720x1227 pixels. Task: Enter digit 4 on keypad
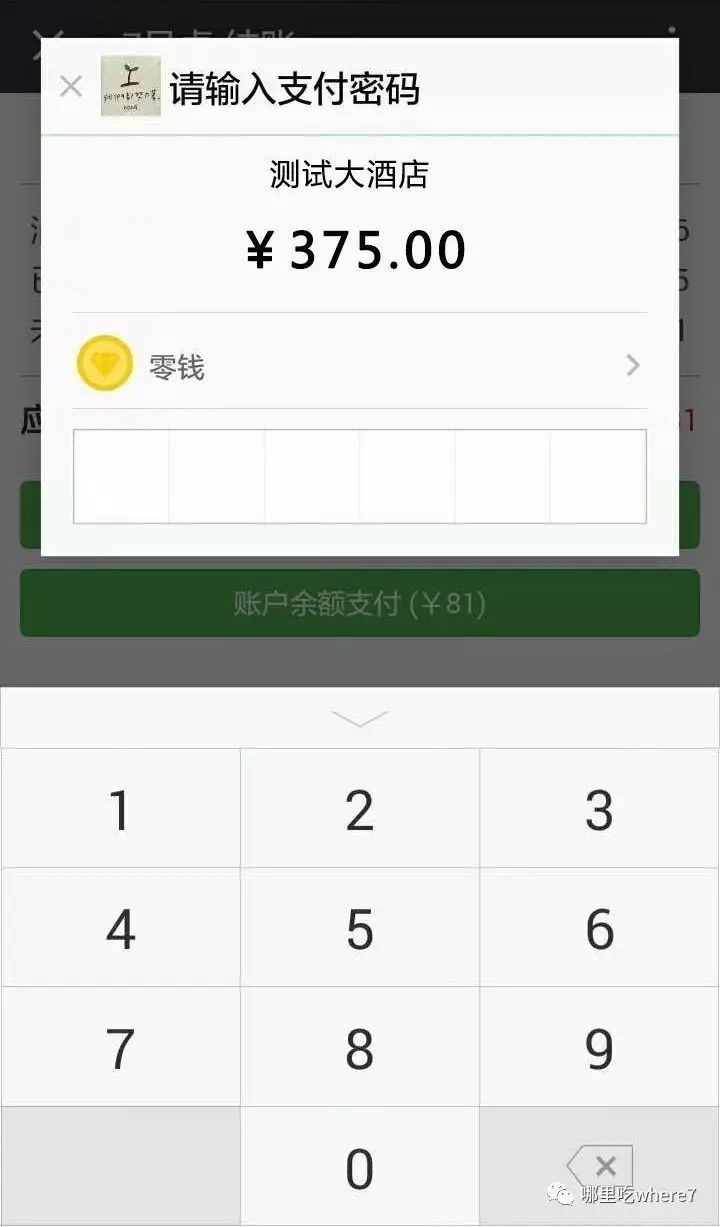point(120,928)
